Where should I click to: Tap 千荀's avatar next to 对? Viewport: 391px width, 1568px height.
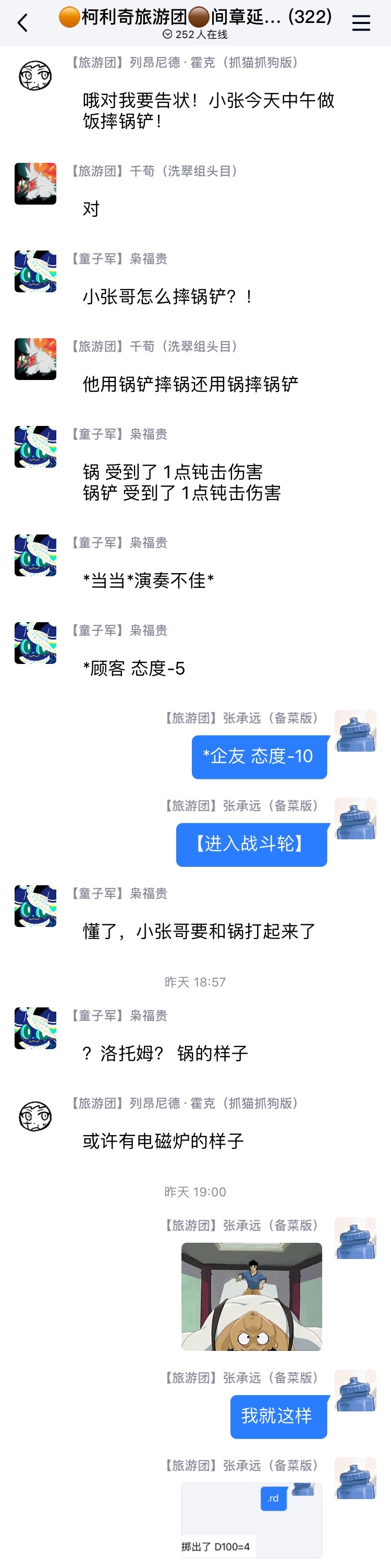tap(35, 183)
